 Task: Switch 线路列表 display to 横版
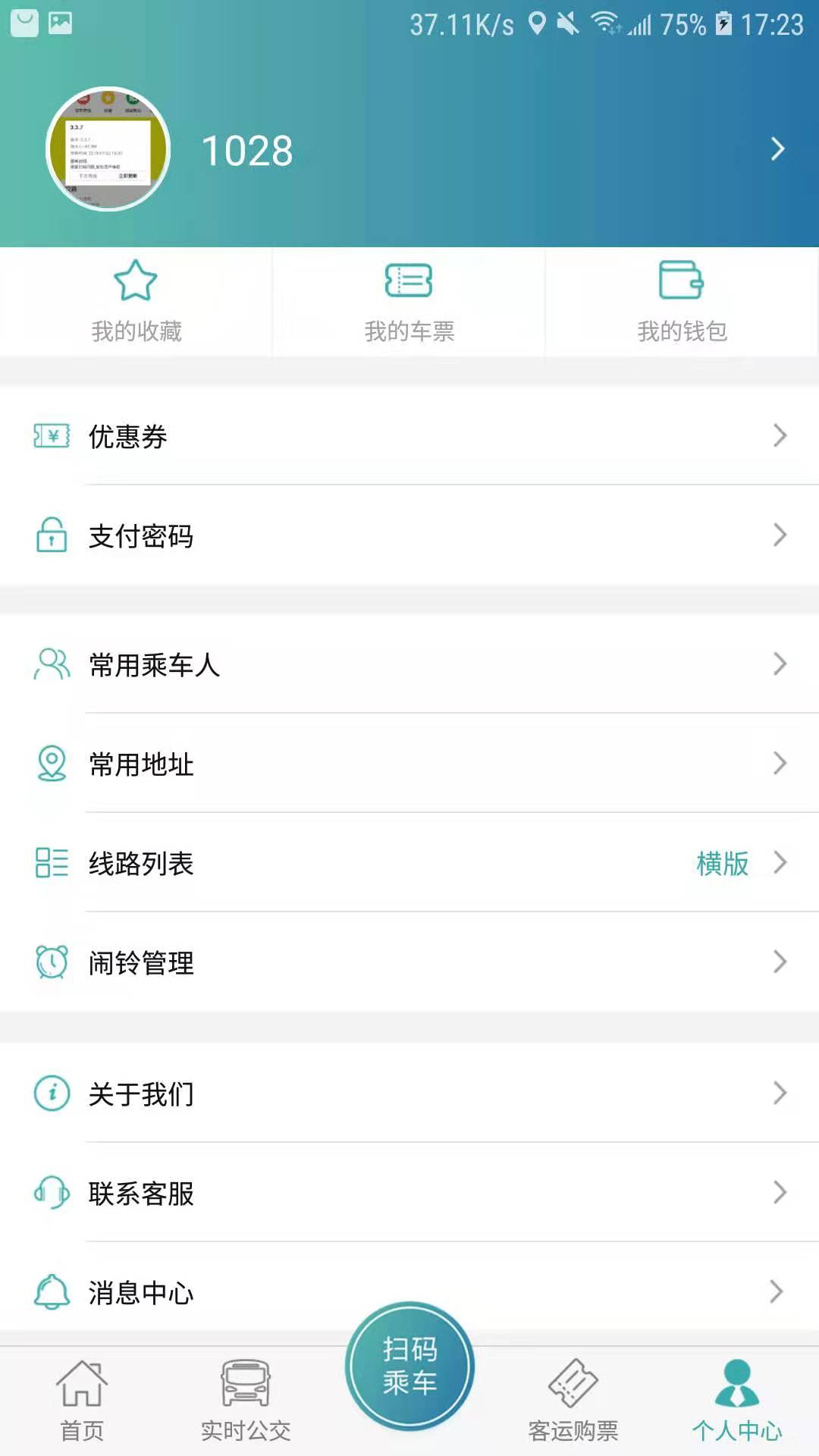[722, 864]
